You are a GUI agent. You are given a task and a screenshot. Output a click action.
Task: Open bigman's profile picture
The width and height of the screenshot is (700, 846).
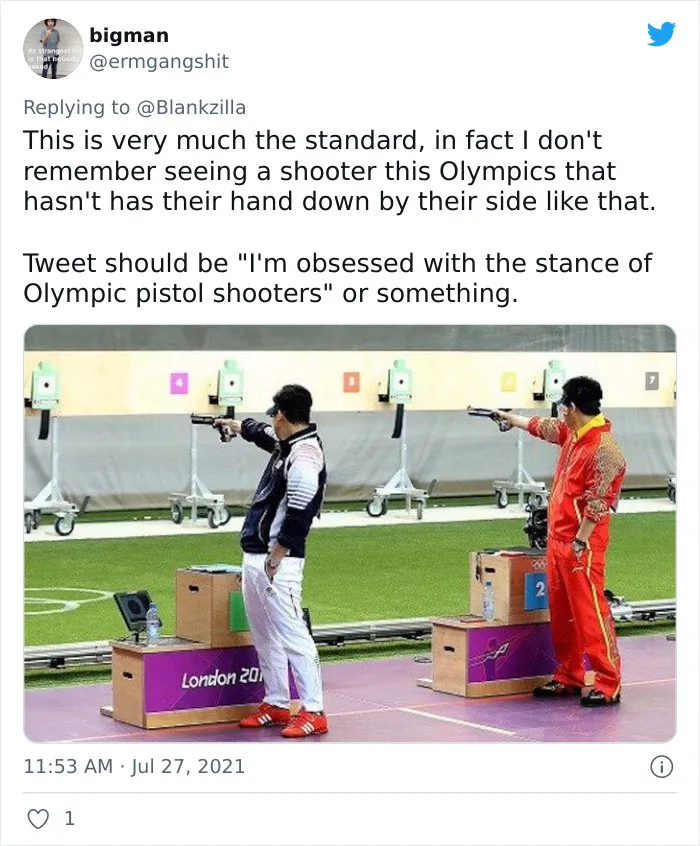tap(53, 49)
